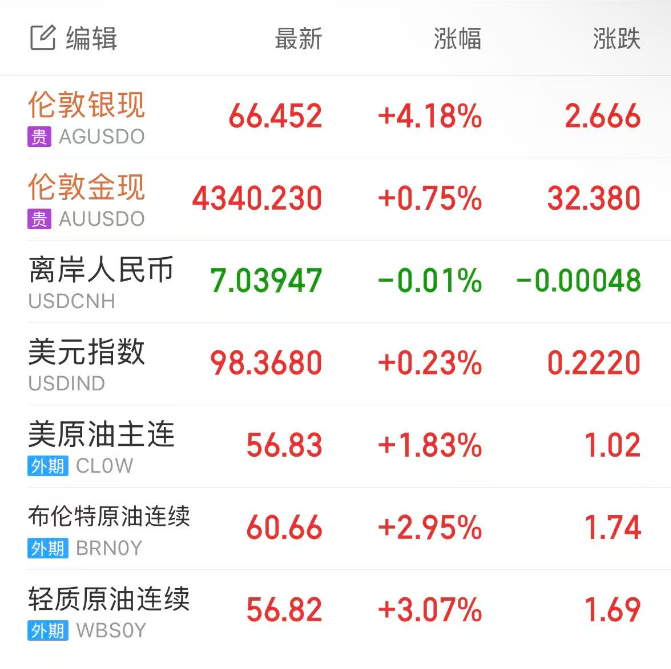Tap the 编辑 edit button

click(74, 39)
